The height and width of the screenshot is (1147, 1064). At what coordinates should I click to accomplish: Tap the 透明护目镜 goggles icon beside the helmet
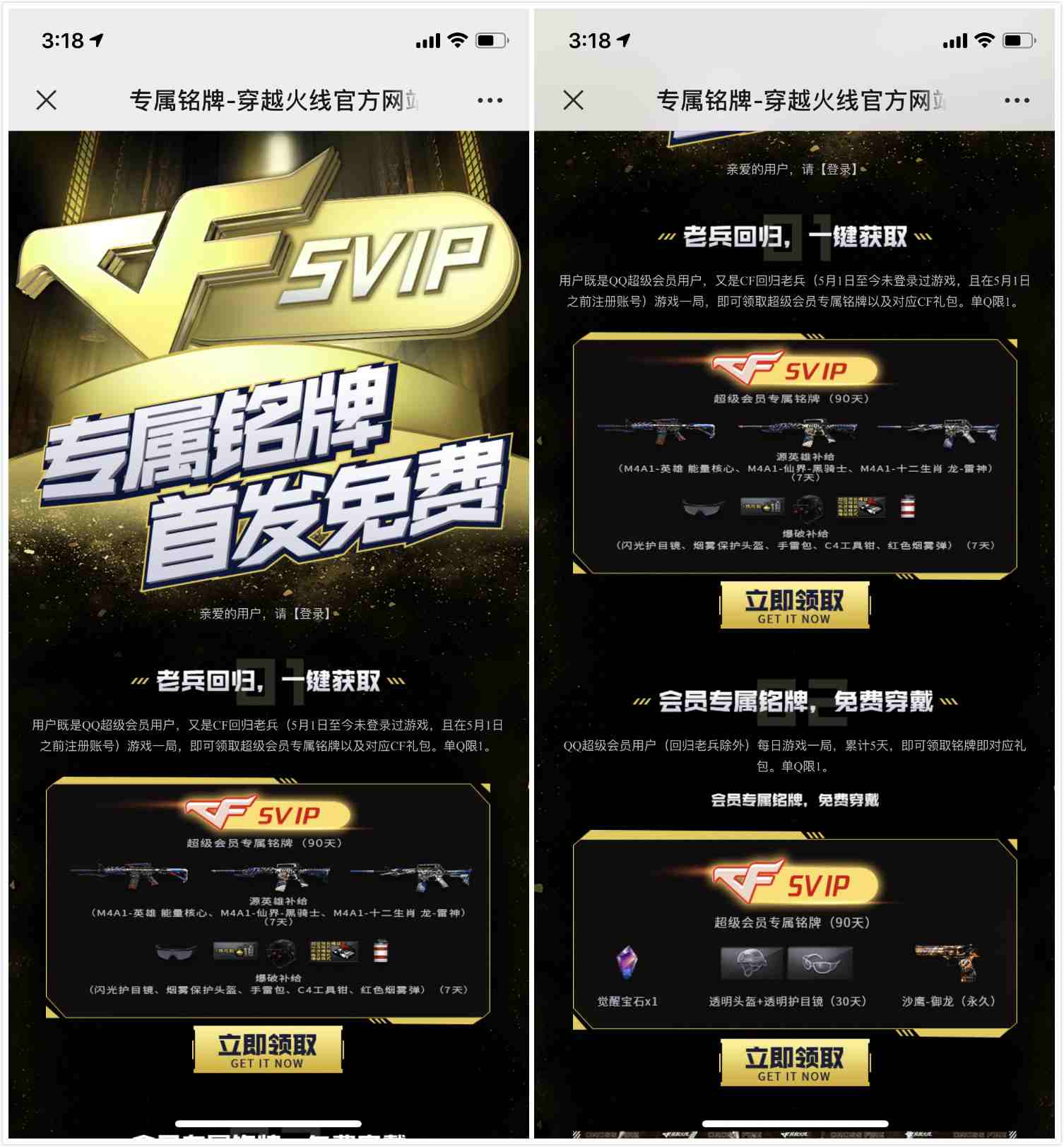[822, 963]
